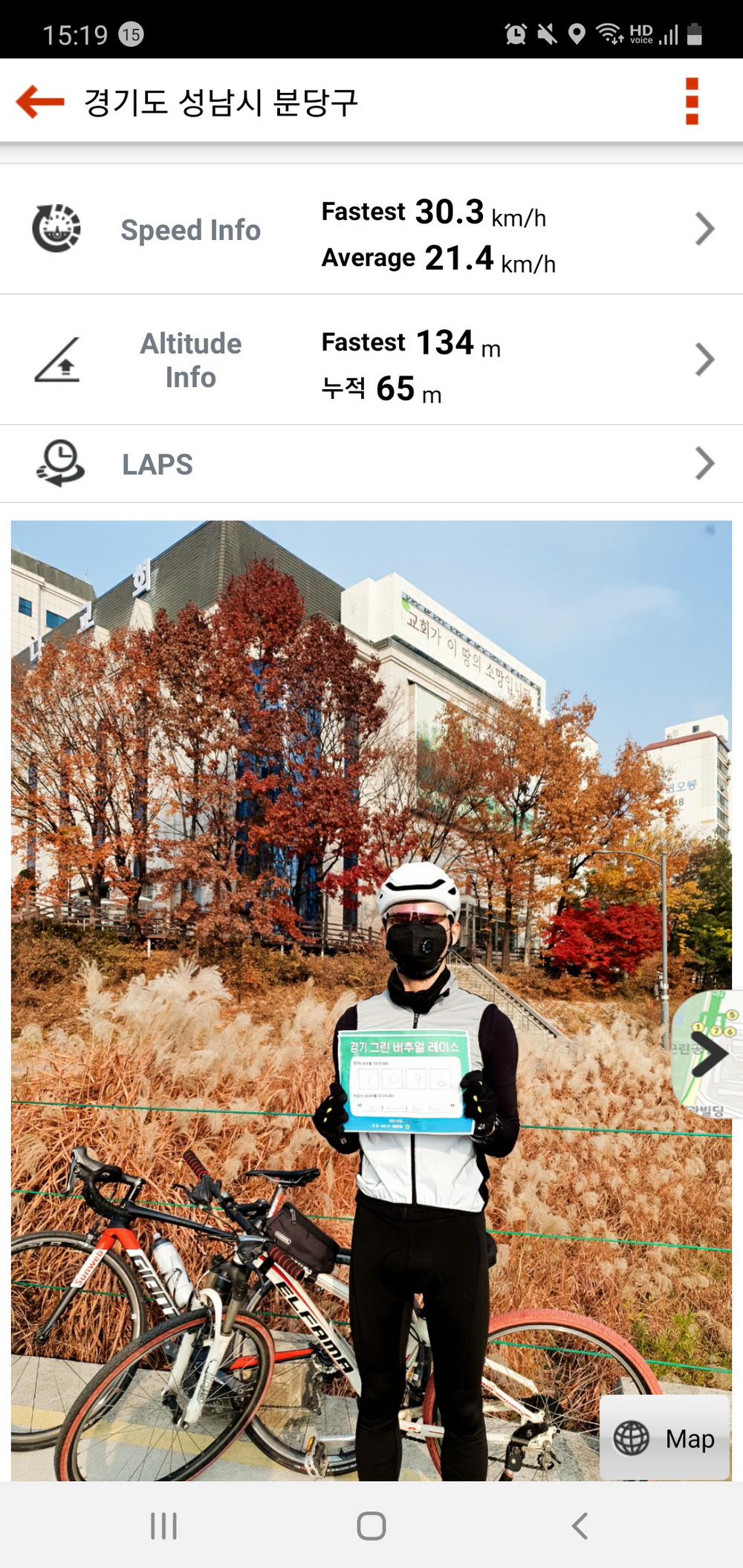Screen dimensions: 743x1568
Task: Tap the Map button
Action: tap(664, 1438)
